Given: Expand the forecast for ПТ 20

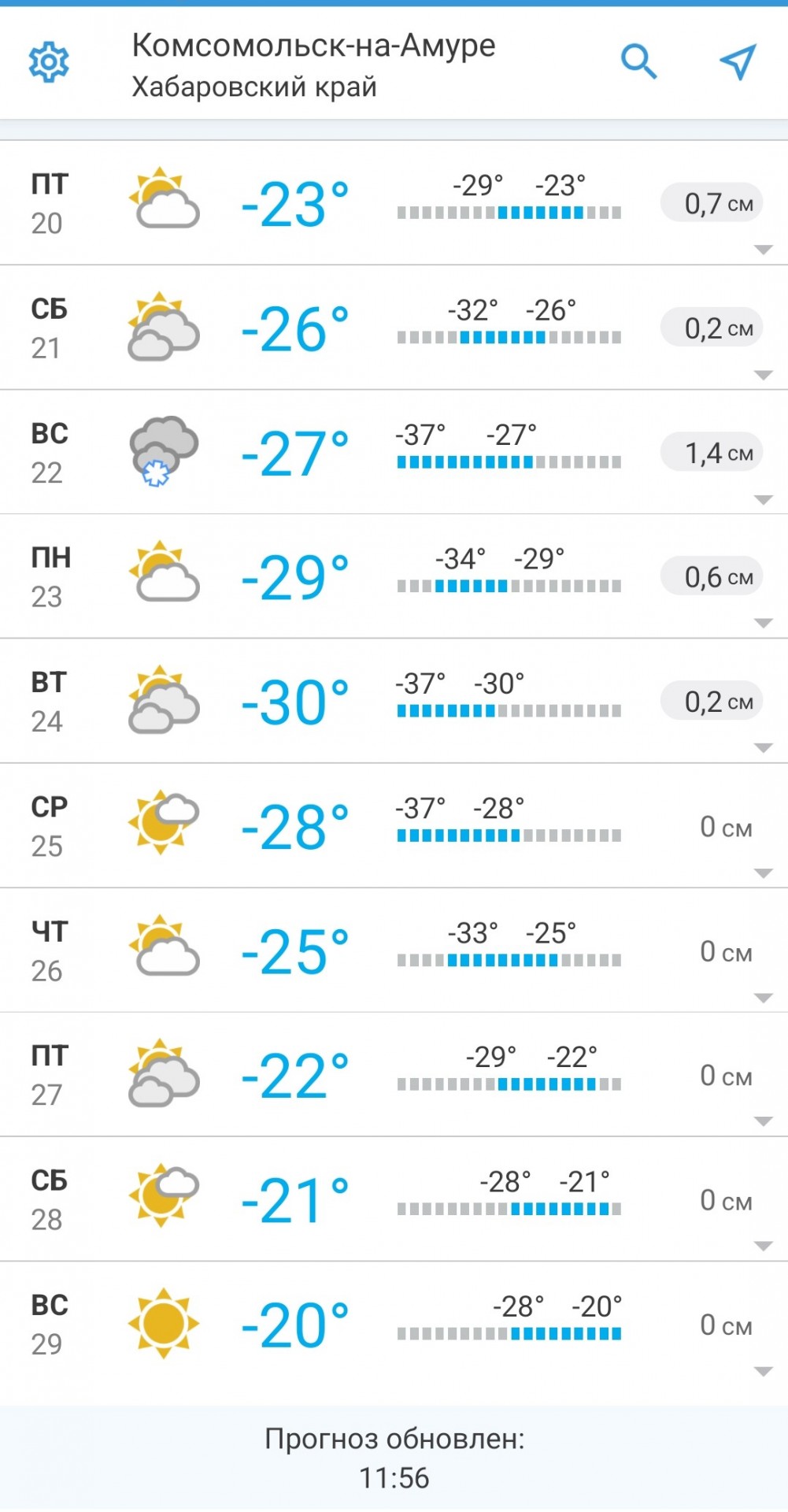Looking at the screenshot, I should tap(394, 203).
